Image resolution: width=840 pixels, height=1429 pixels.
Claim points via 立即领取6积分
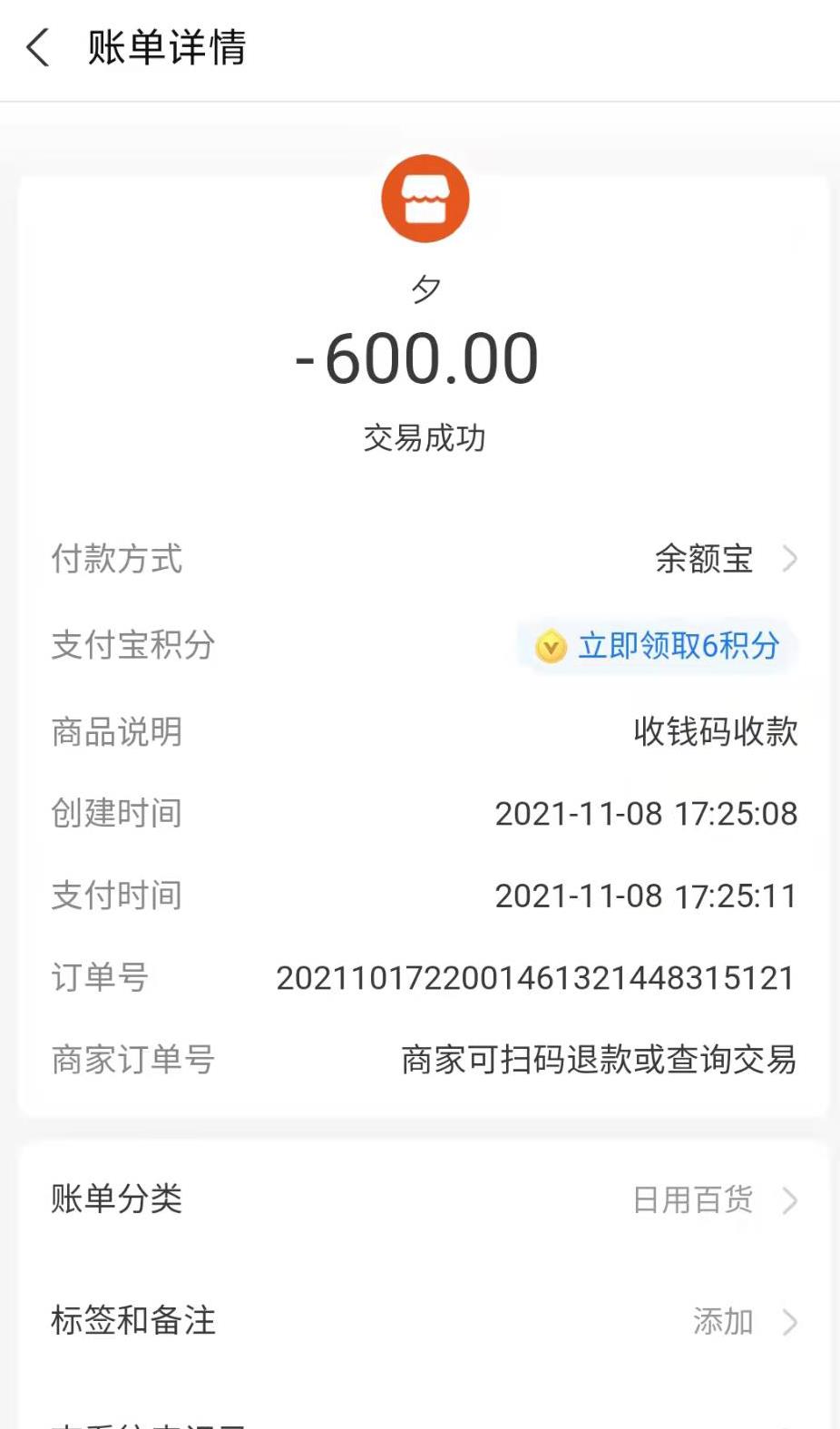point(659,646)
